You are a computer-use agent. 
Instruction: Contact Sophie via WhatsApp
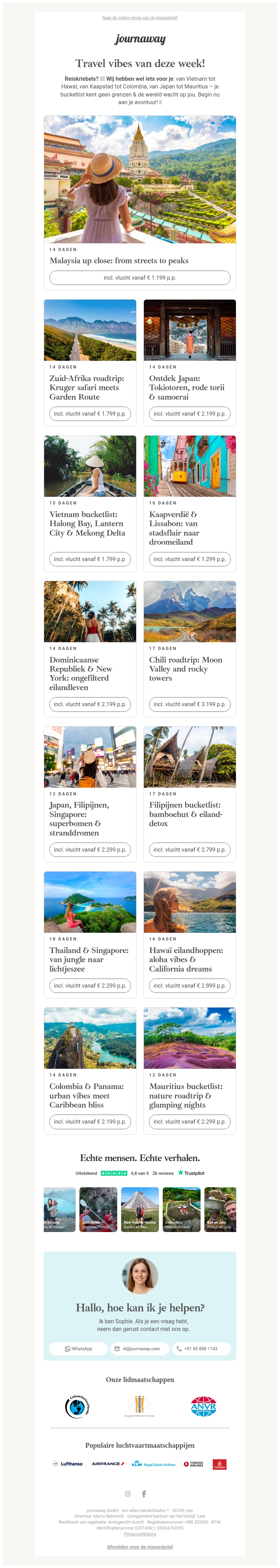coord(78,1348)
